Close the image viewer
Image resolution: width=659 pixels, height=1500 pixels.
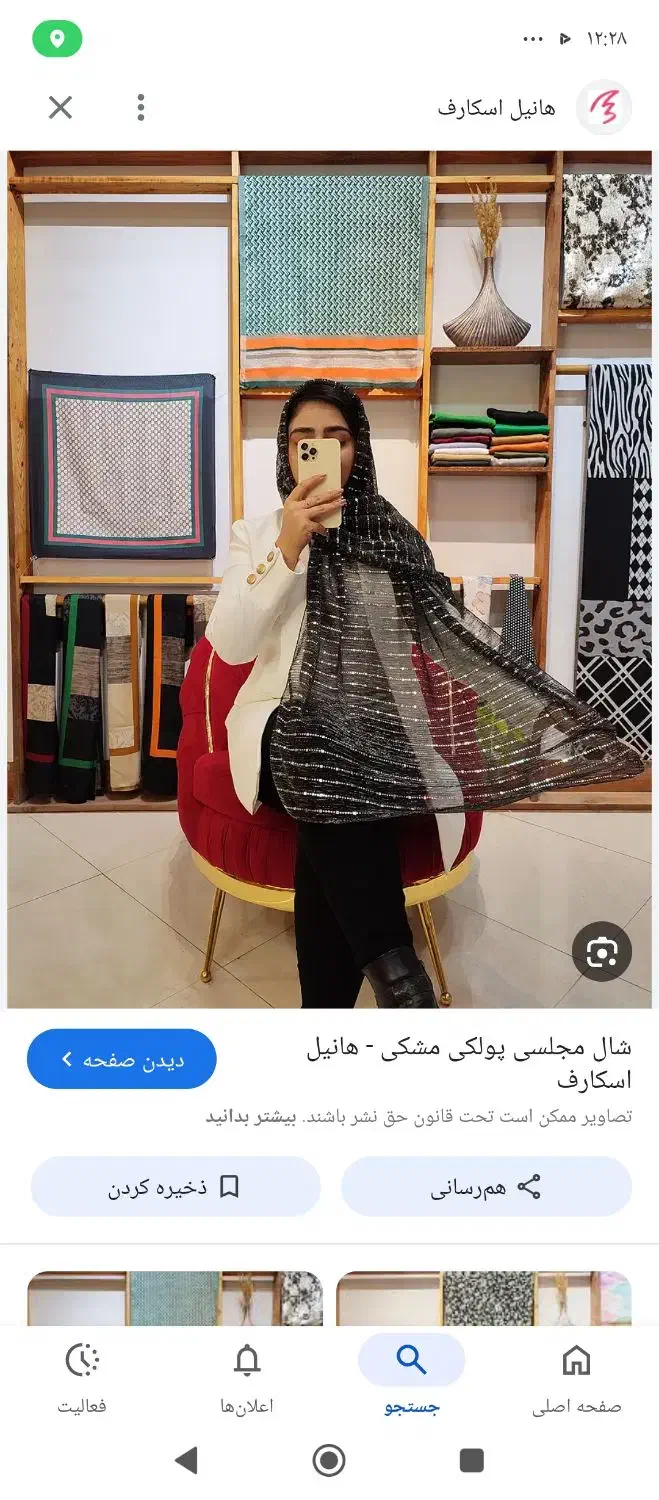click(61, 107)
